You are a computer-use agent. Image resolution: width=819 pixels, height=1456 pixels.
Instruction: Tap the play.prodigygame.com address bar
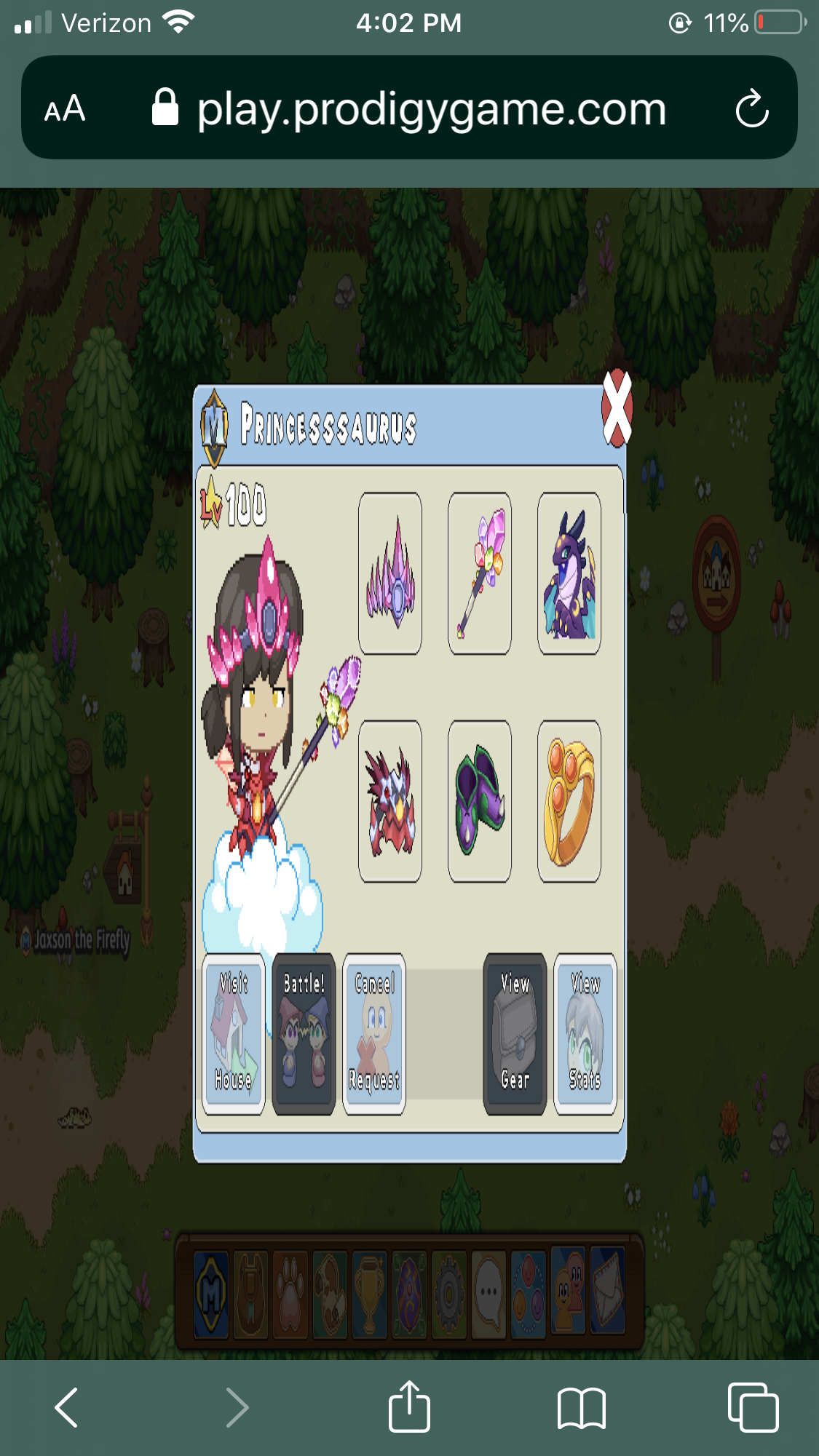point(431,109)
